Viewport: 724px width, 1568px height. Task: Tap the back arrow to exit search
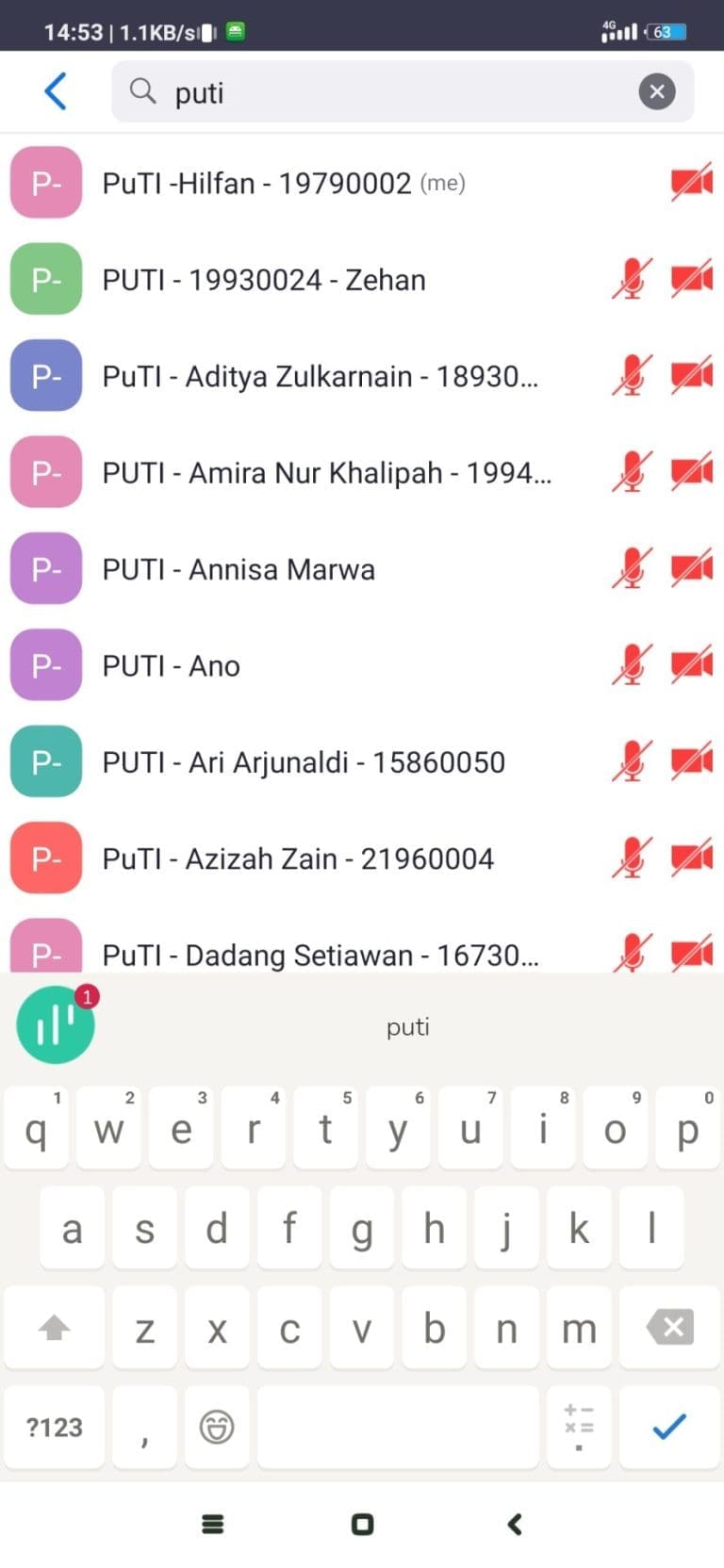click(x=55, y=91)
